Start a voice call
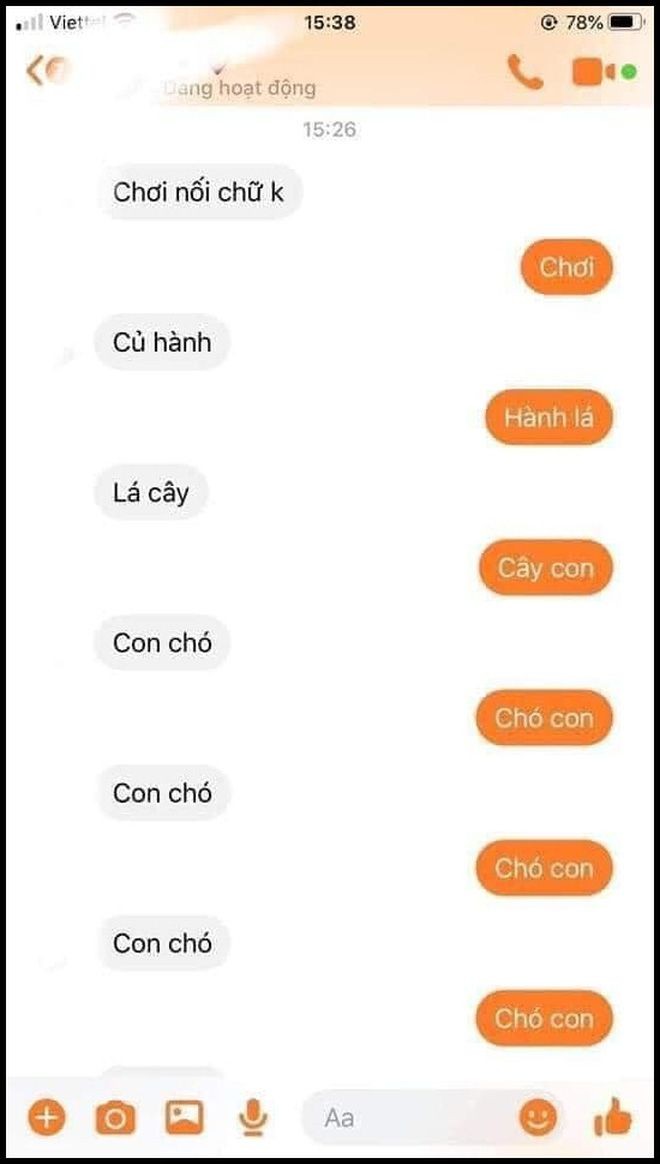The width and height of the screenshot is (660, 1164). 525,72
